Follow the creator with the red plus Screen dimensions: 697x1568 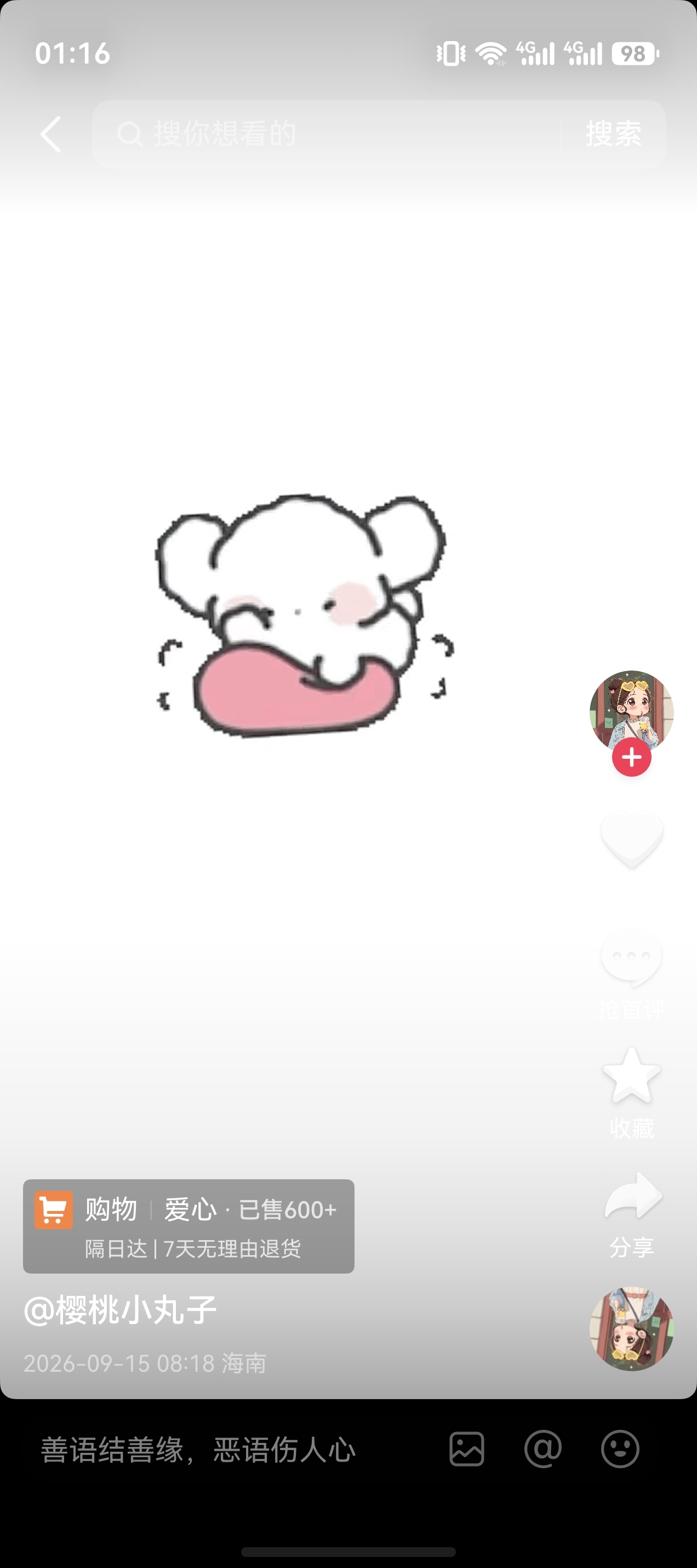click(631, 757)
